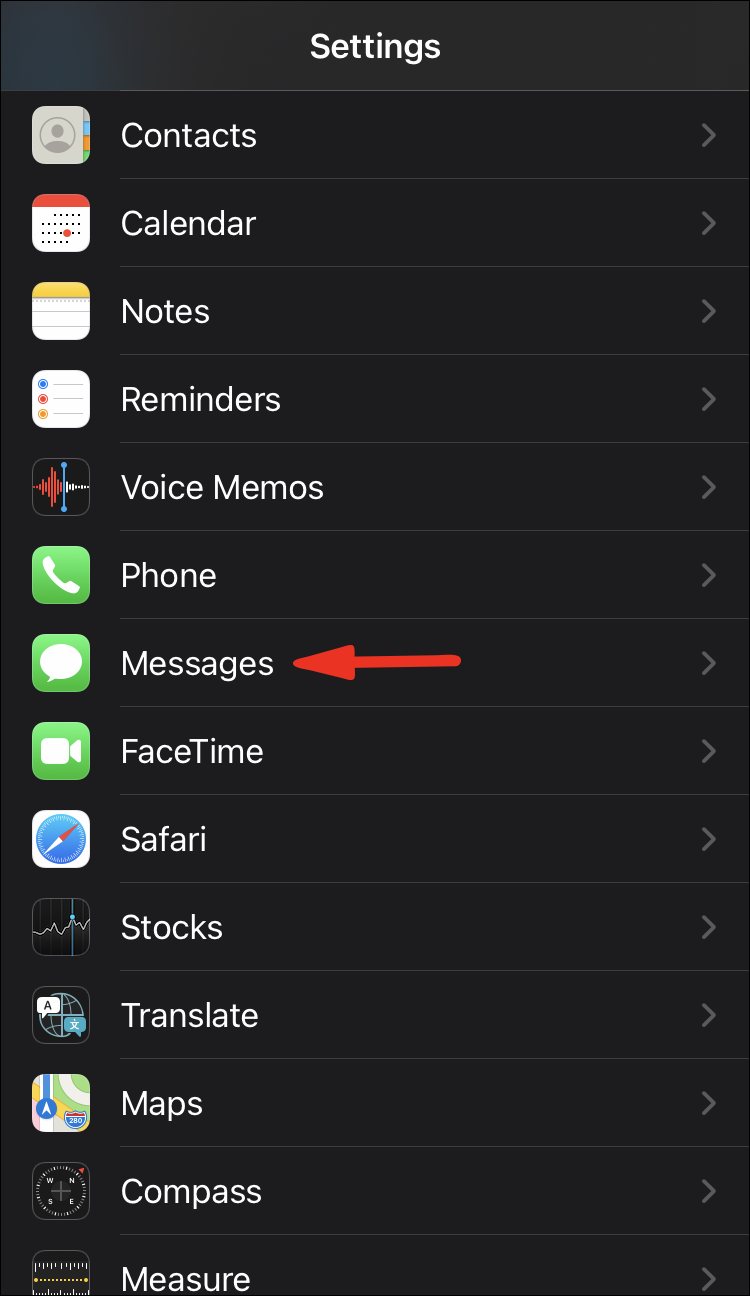The width and height of the screenshot is (750, 1296).
Task: Go to Maps settings
Action: 162,1103
